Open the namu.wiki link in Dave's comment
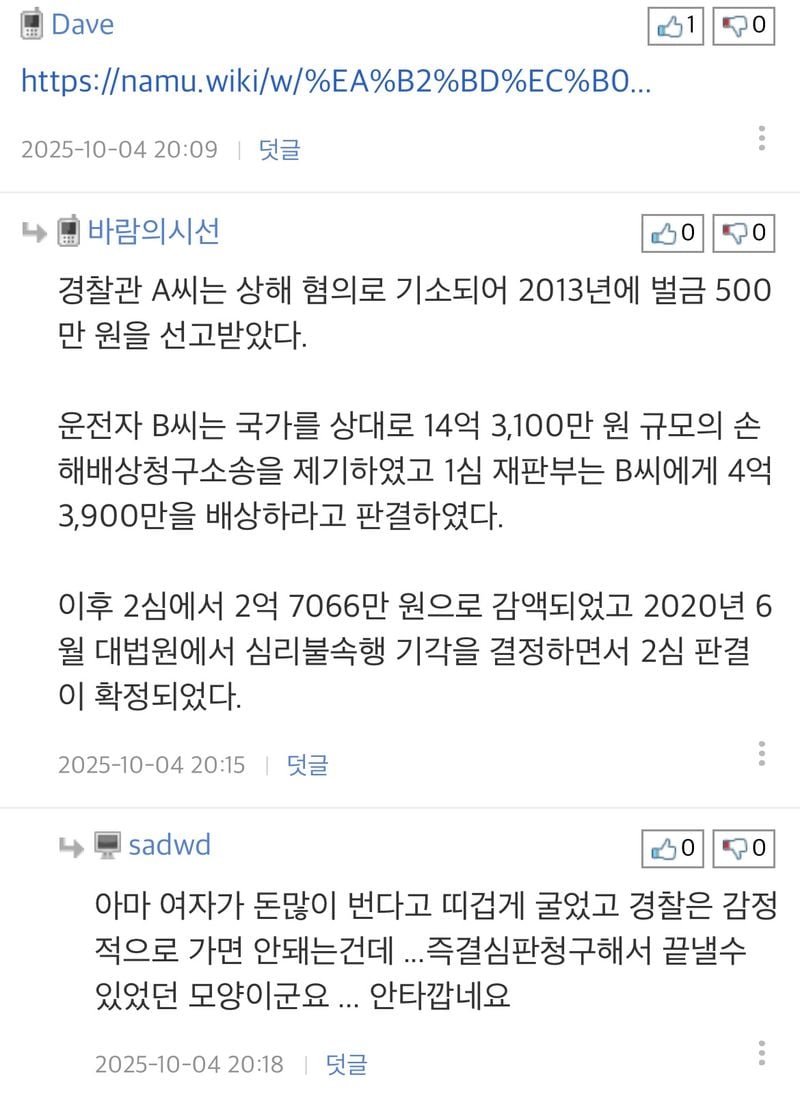 [336, 81]
